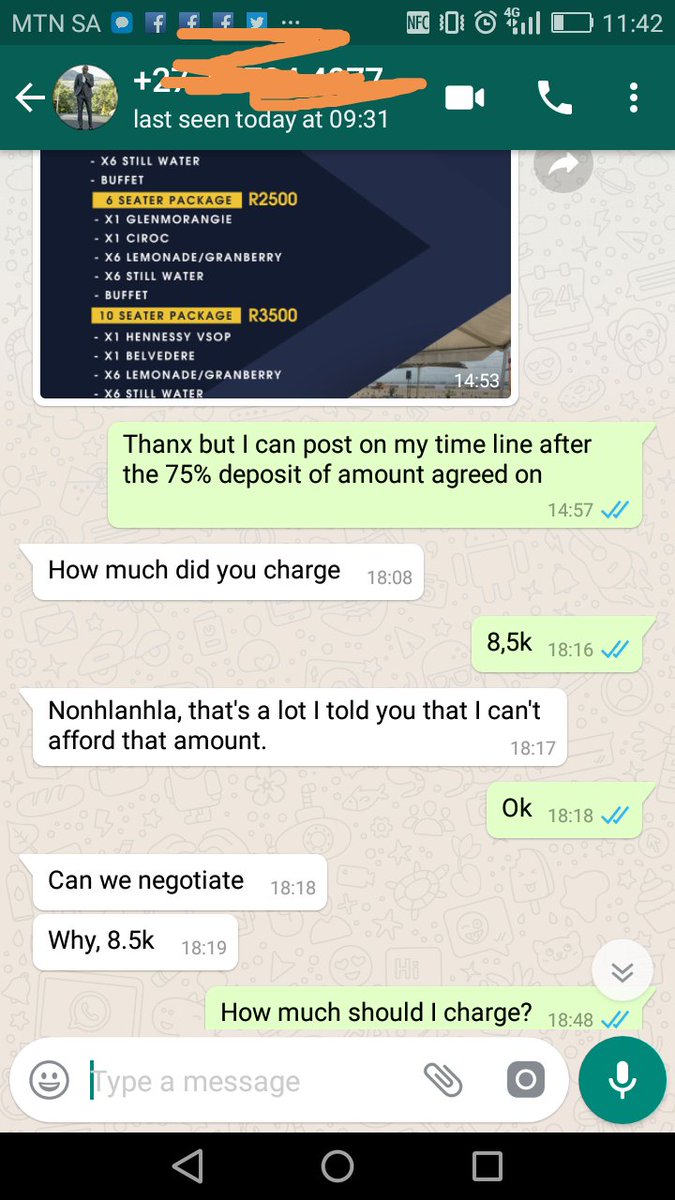Jump to latest messages arrow

[x=622, y=972]
